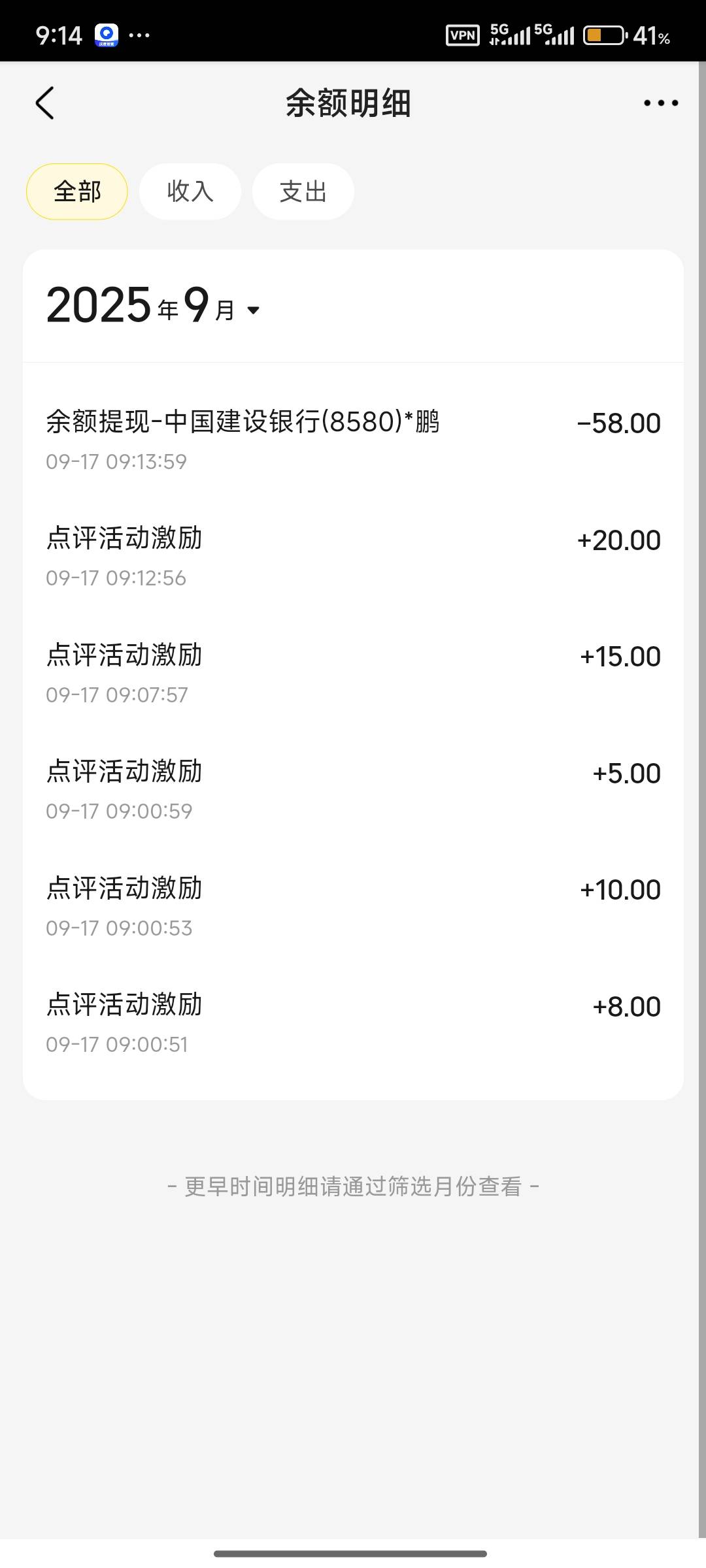The height and width of the screenshot is (1568, 706).
Task: Go back using the top-left arrow
Action: [x=44, y=103]
